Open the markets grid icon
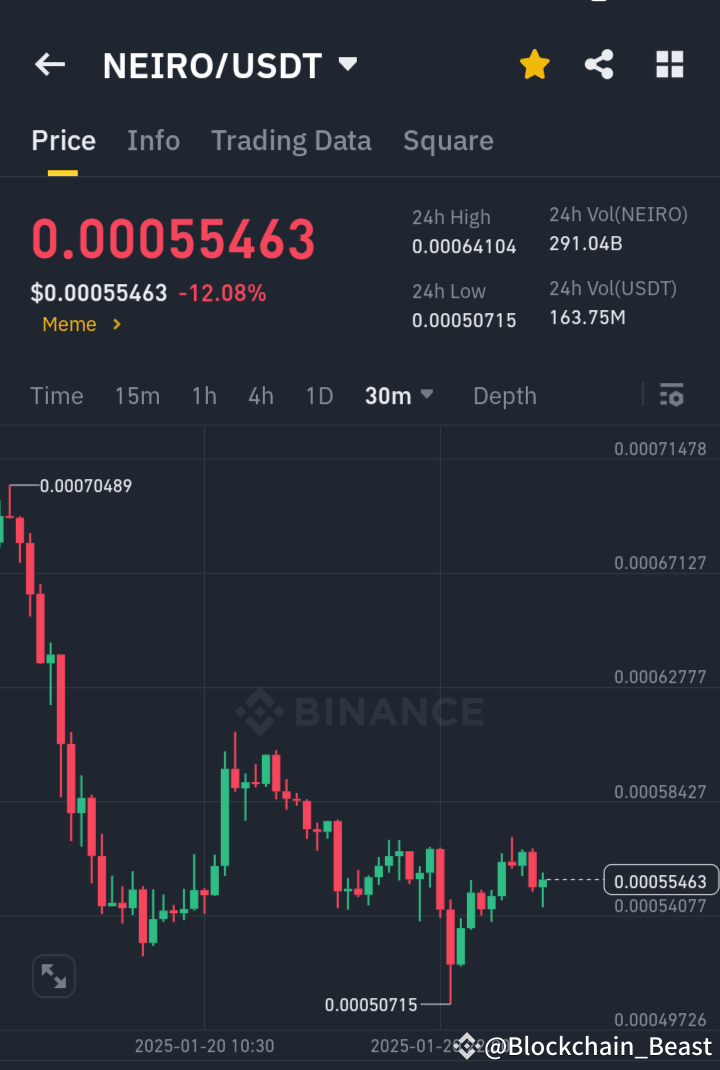The image size is (720, 1070). click(x=669, y=64)
